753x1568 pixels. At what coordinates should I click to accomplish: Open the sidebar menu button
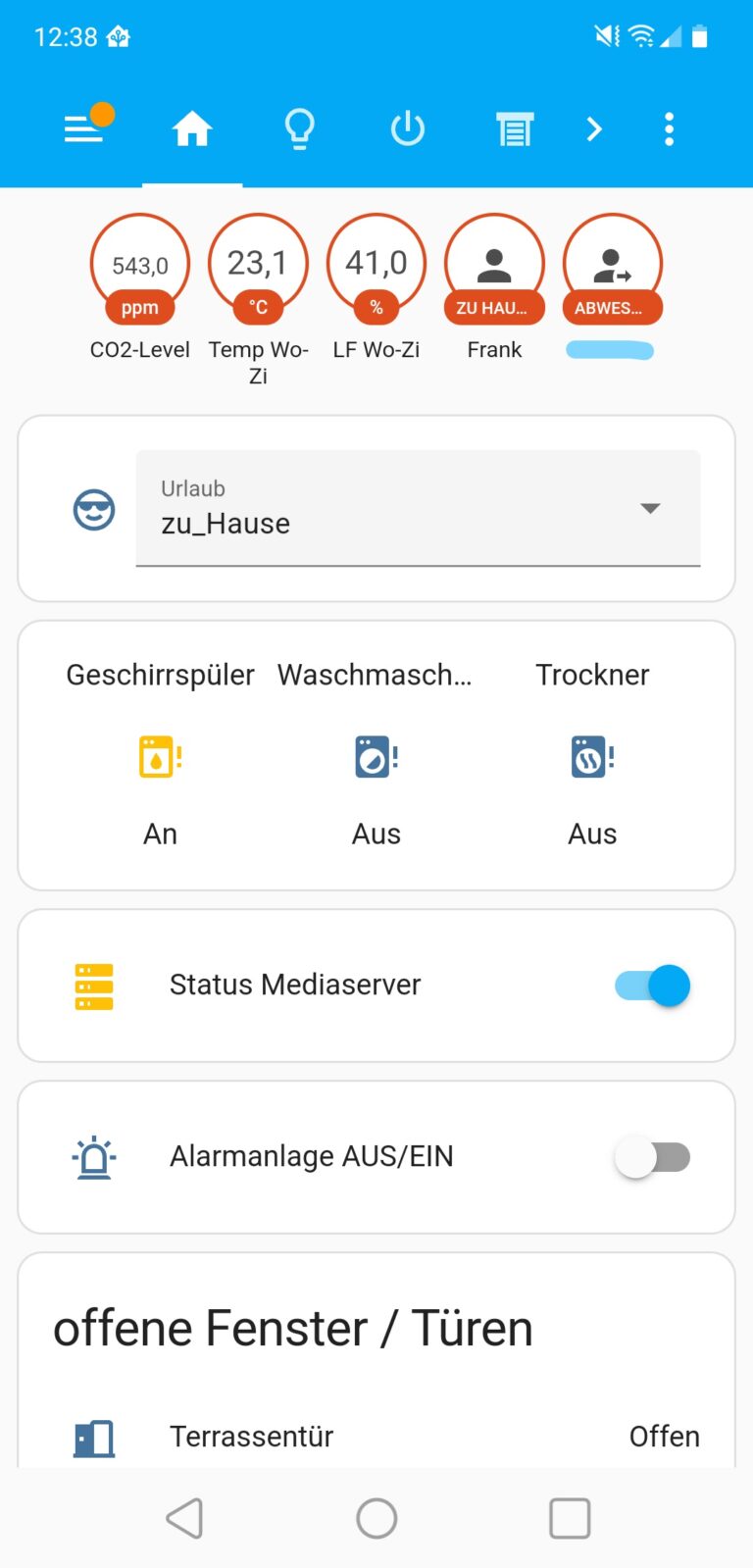pyautogui.click(x=84, y=128)
